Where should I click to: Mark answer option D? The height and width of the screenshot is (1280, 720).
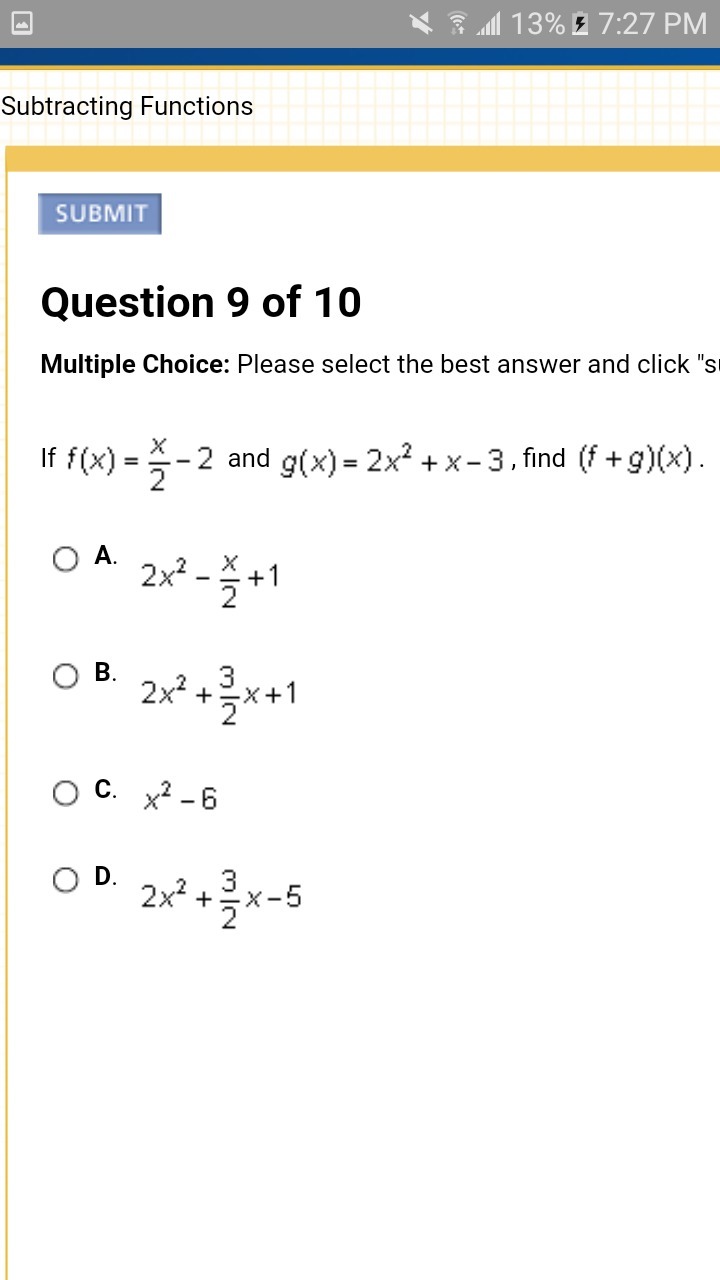(66, 880)
